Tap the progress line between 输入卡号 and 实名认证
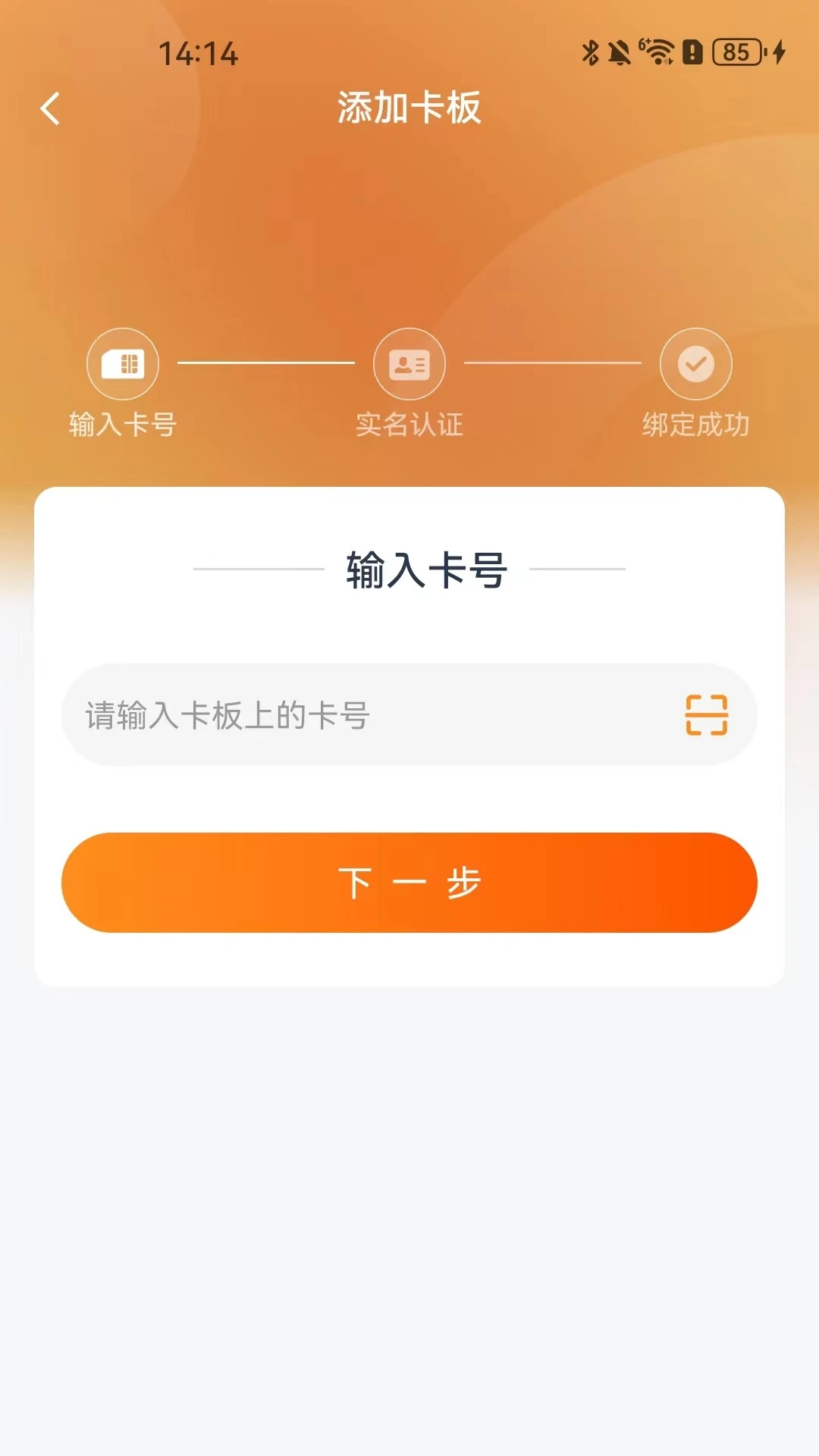Image resolution: width=819 pixels, height=1456 pixels. coord(265,364)
